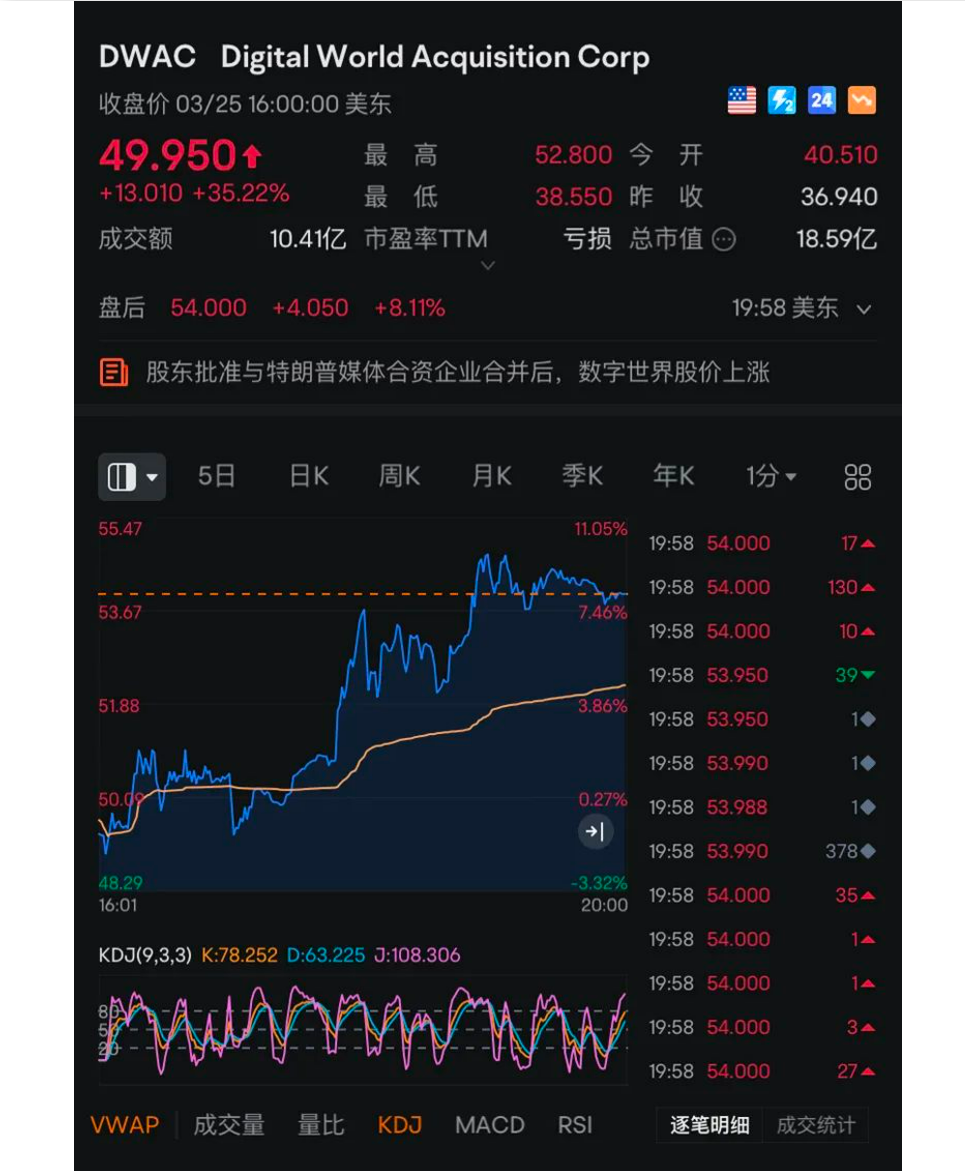
Task: Expand the 19:58 美东 time chevron
Action: 862,309
